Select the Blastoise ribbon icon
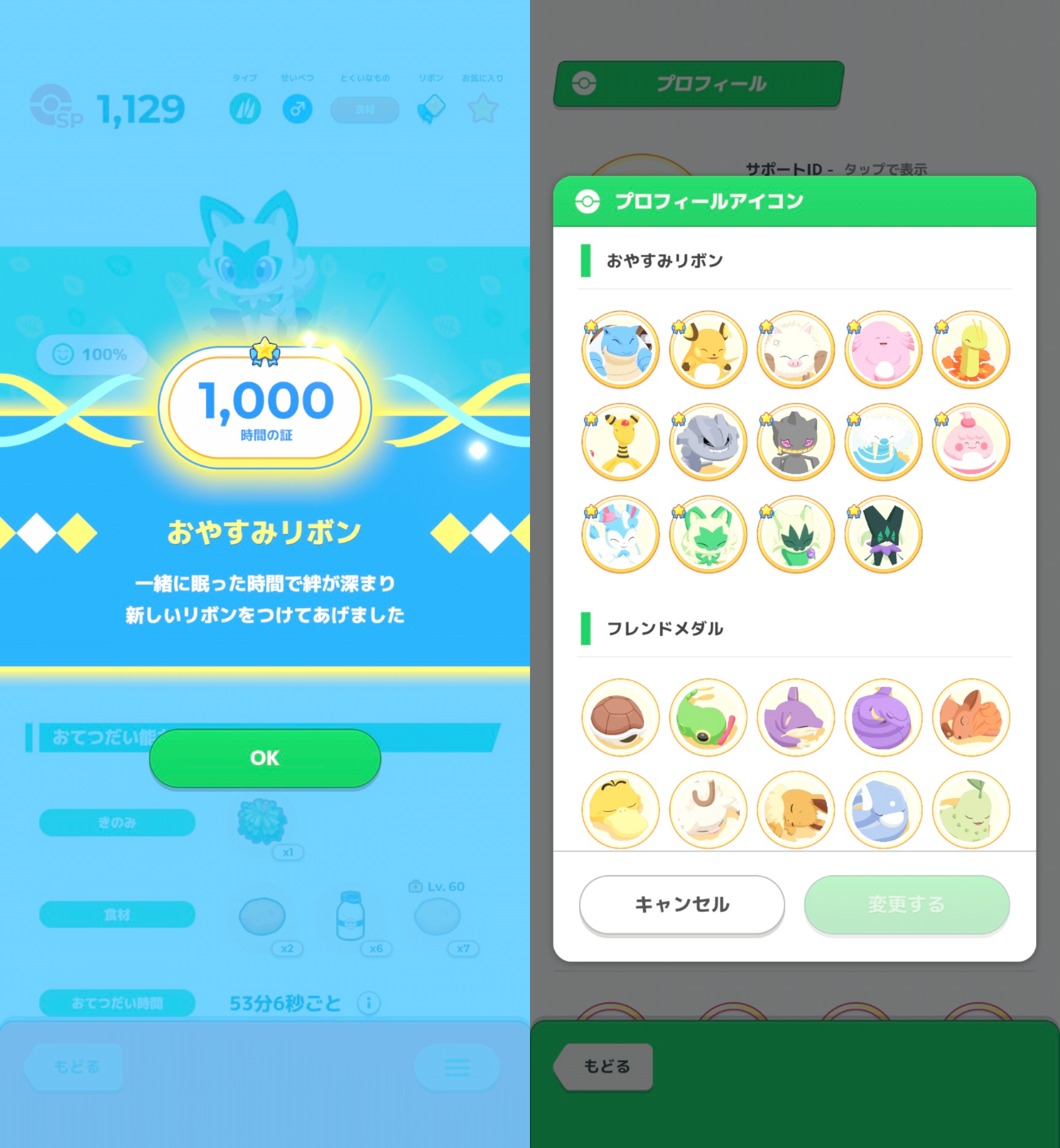1060x1148 pixels. tap(620, 350)
